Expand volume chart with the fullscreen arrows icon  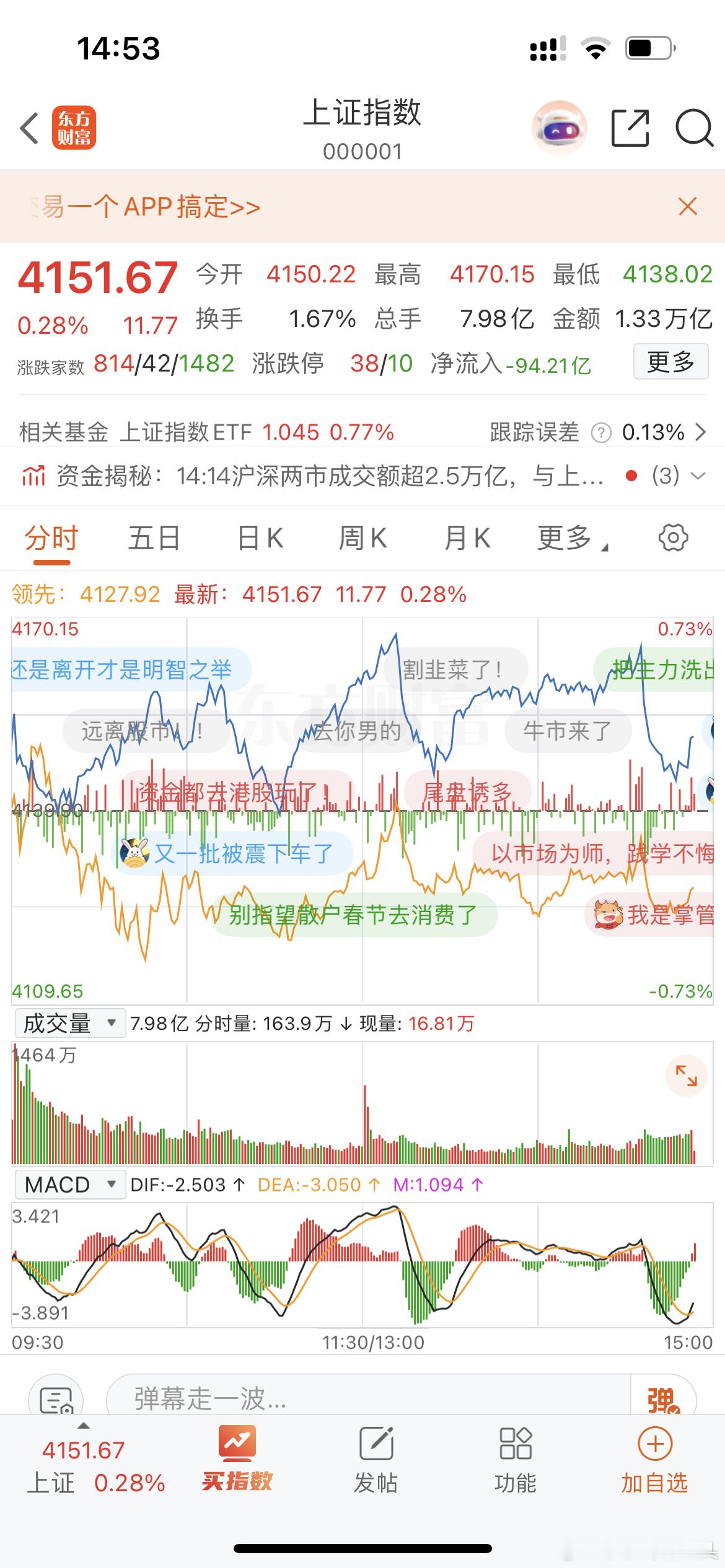pyautogui.click(x=688, y=1075)
